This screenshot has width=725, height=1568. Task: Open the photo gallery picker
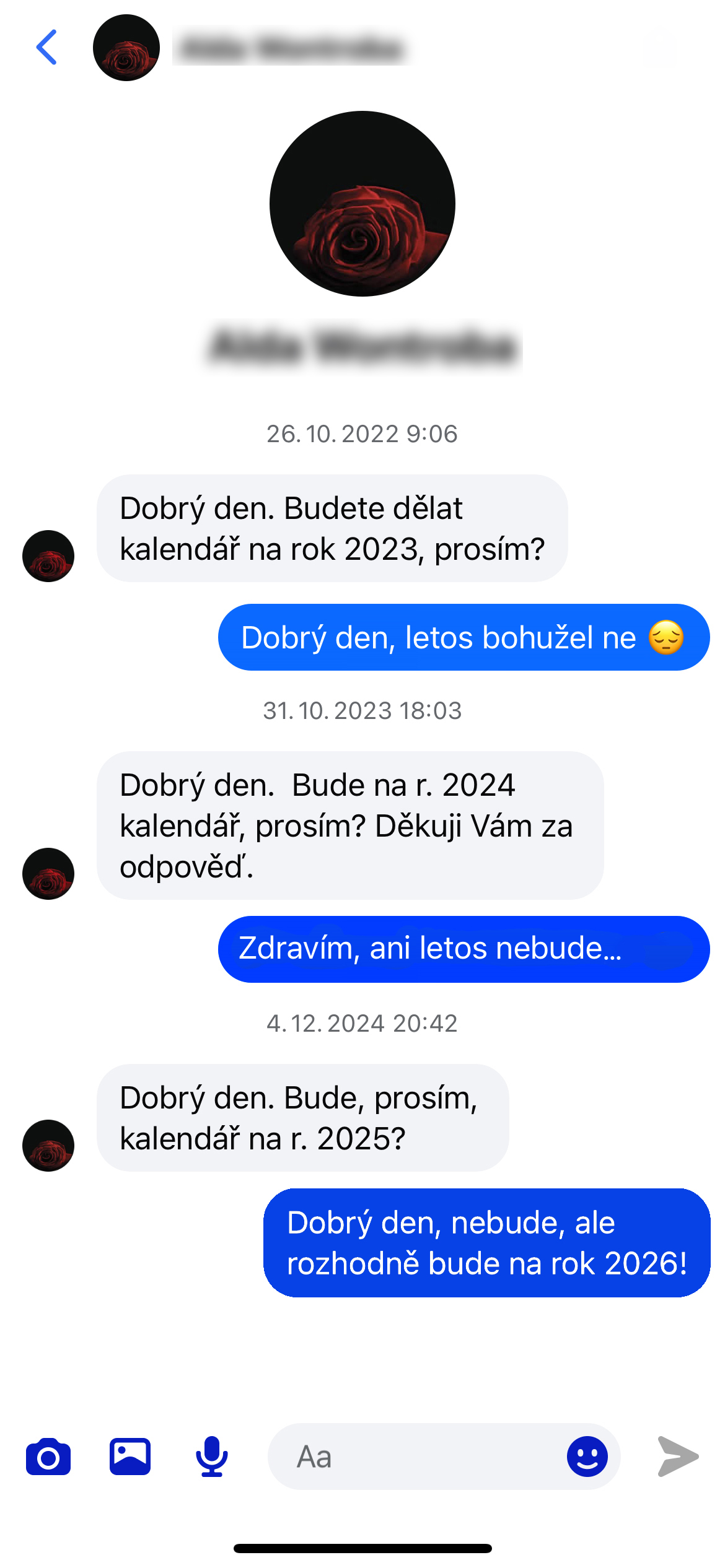pos(130,1457)
